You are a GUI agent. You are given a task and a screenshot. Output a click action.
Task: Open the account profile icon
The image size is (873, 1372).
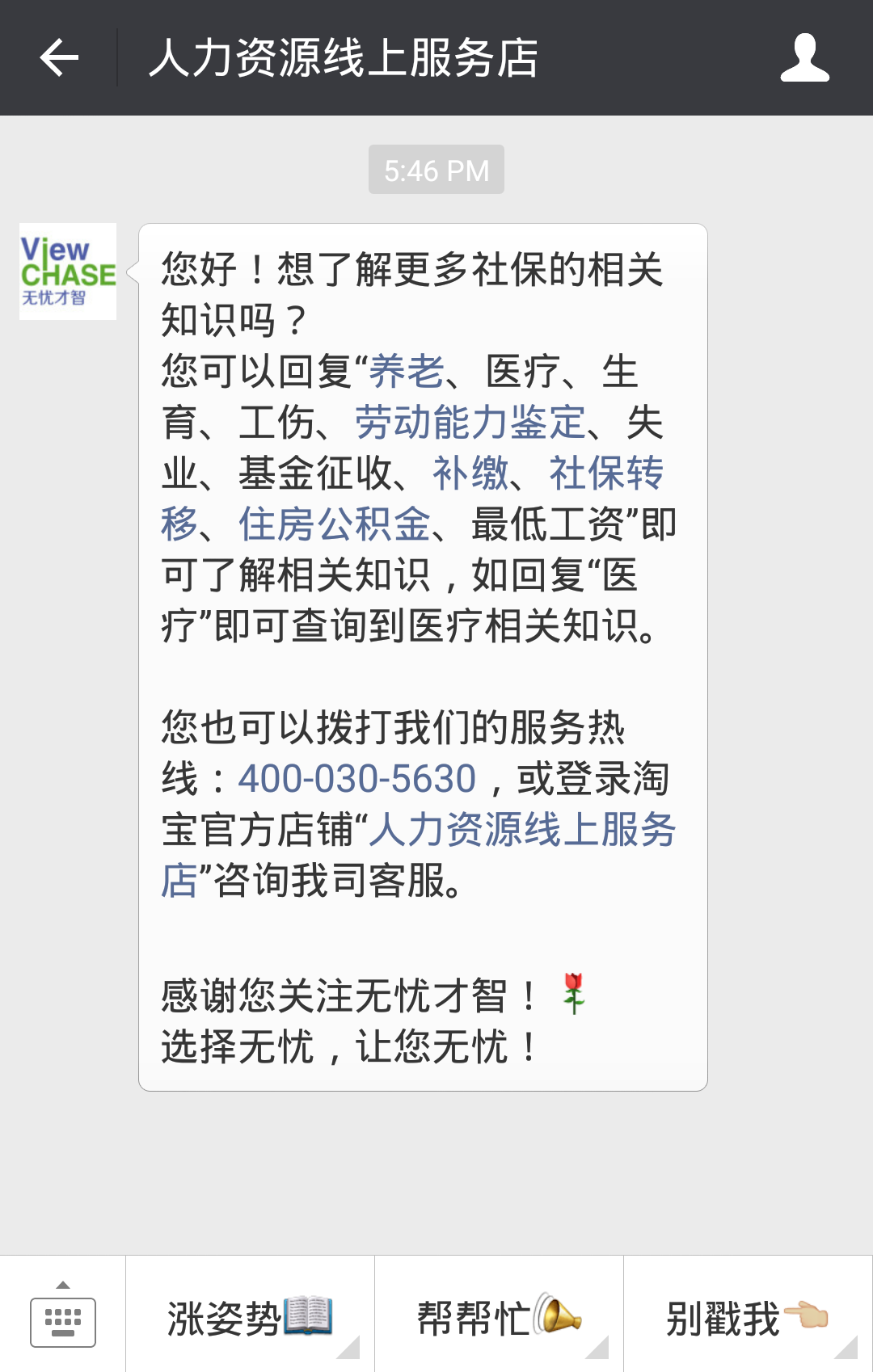pyautogui.click(x=804, y=58)
